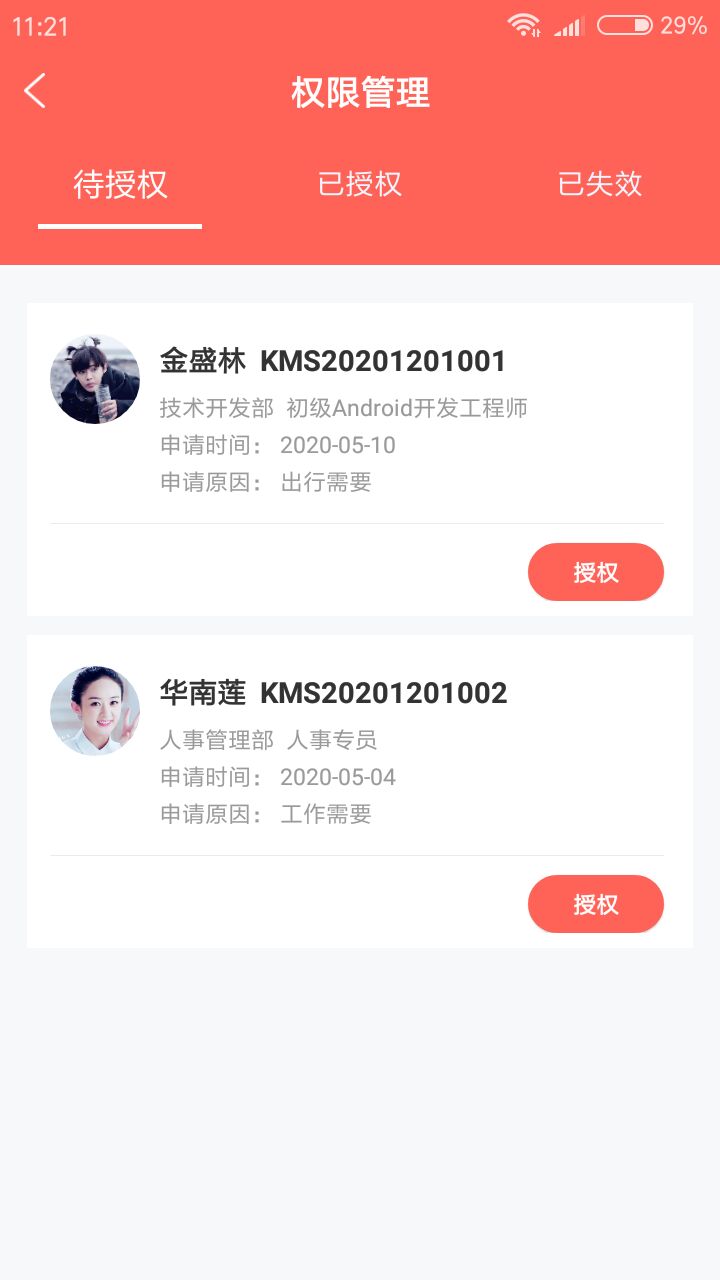
Task: Authorize 华南莲 with the 授权 button
Action: pyautogui.click(x=595, y=904)
